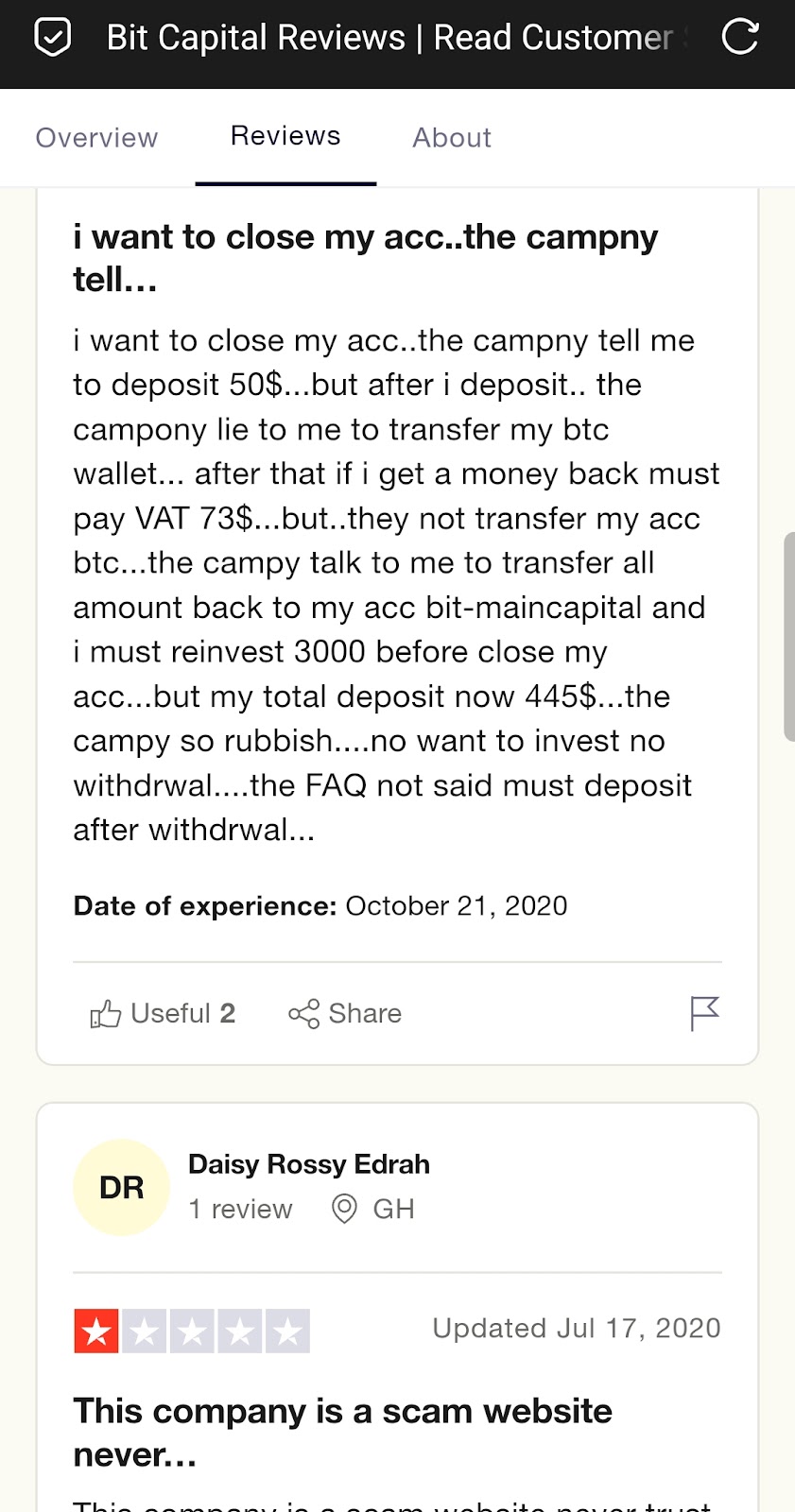Select the Reviews tab

(x=285, y=136)
